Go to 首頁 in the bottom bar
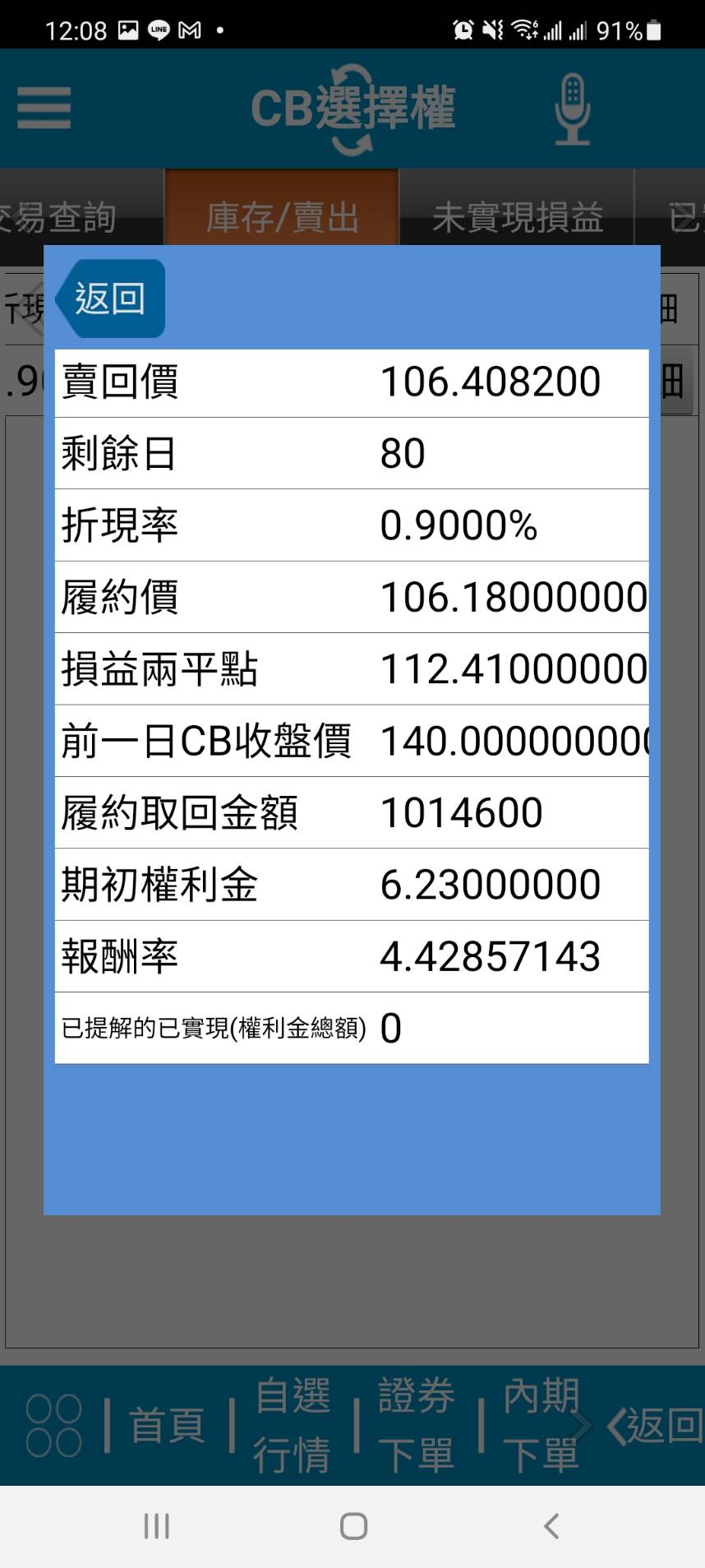The height and width of the screenshot is (1568, 705). (168, 1425)
